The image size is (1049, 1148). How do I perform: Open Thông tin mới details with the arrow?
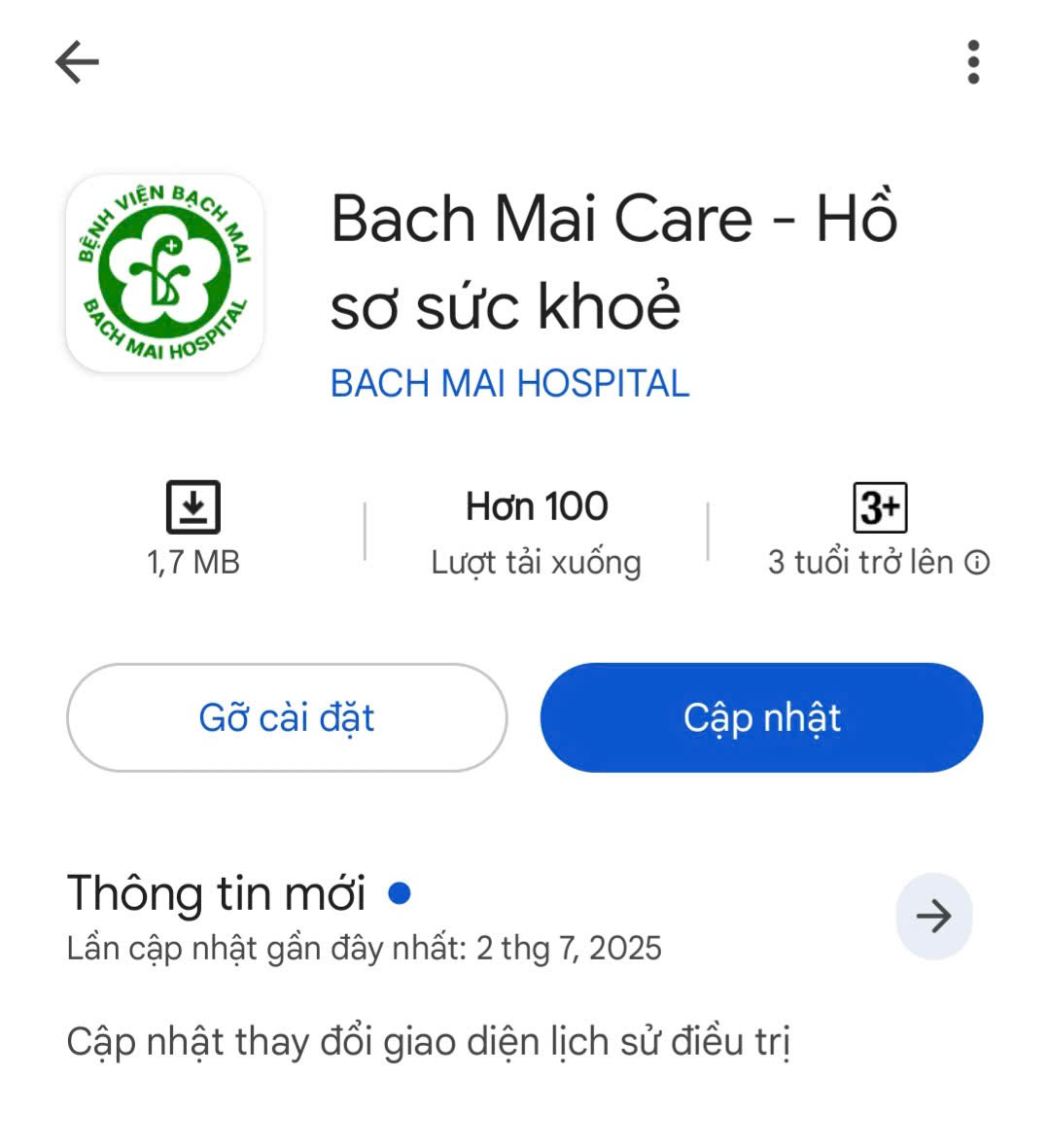933,916
